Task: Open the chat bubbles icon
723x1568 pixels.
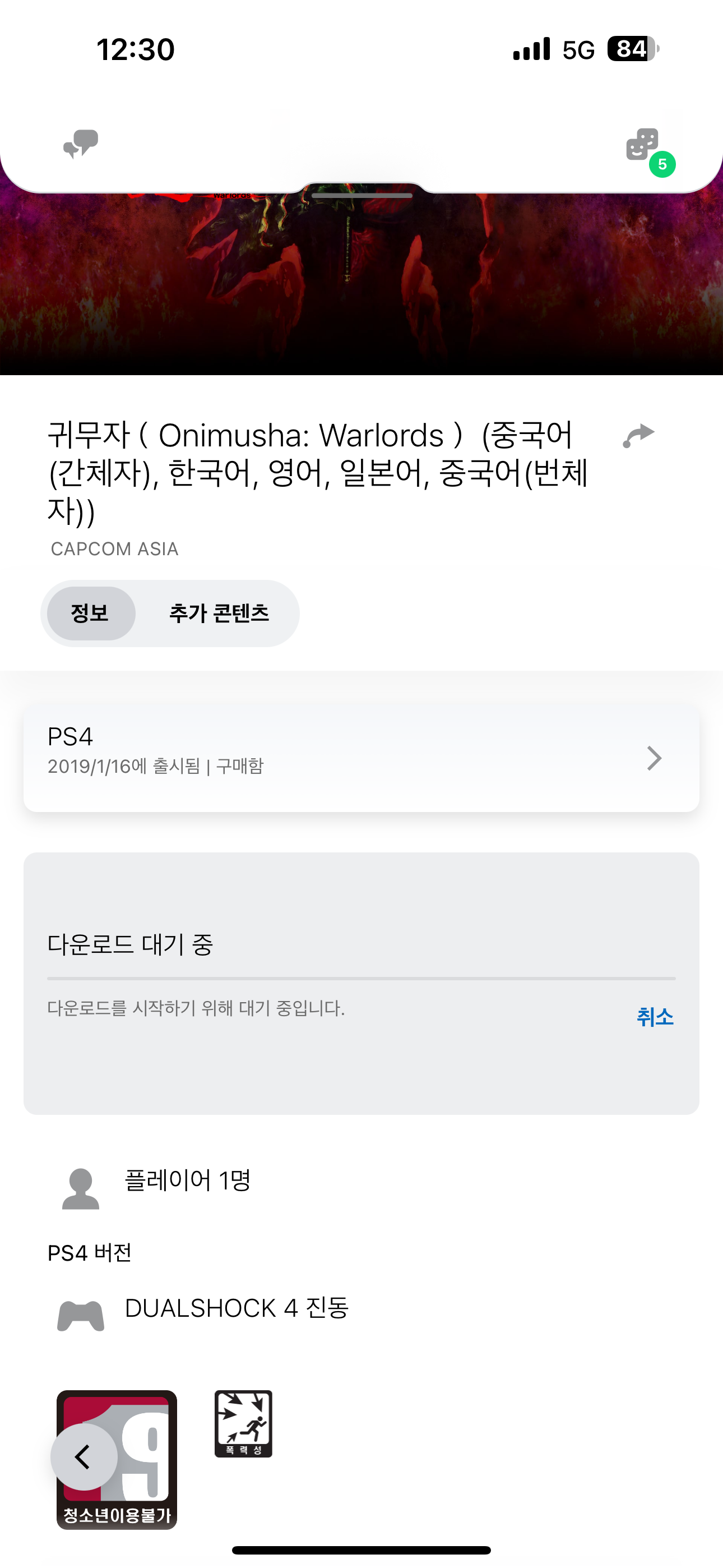Action: point(81,144)
